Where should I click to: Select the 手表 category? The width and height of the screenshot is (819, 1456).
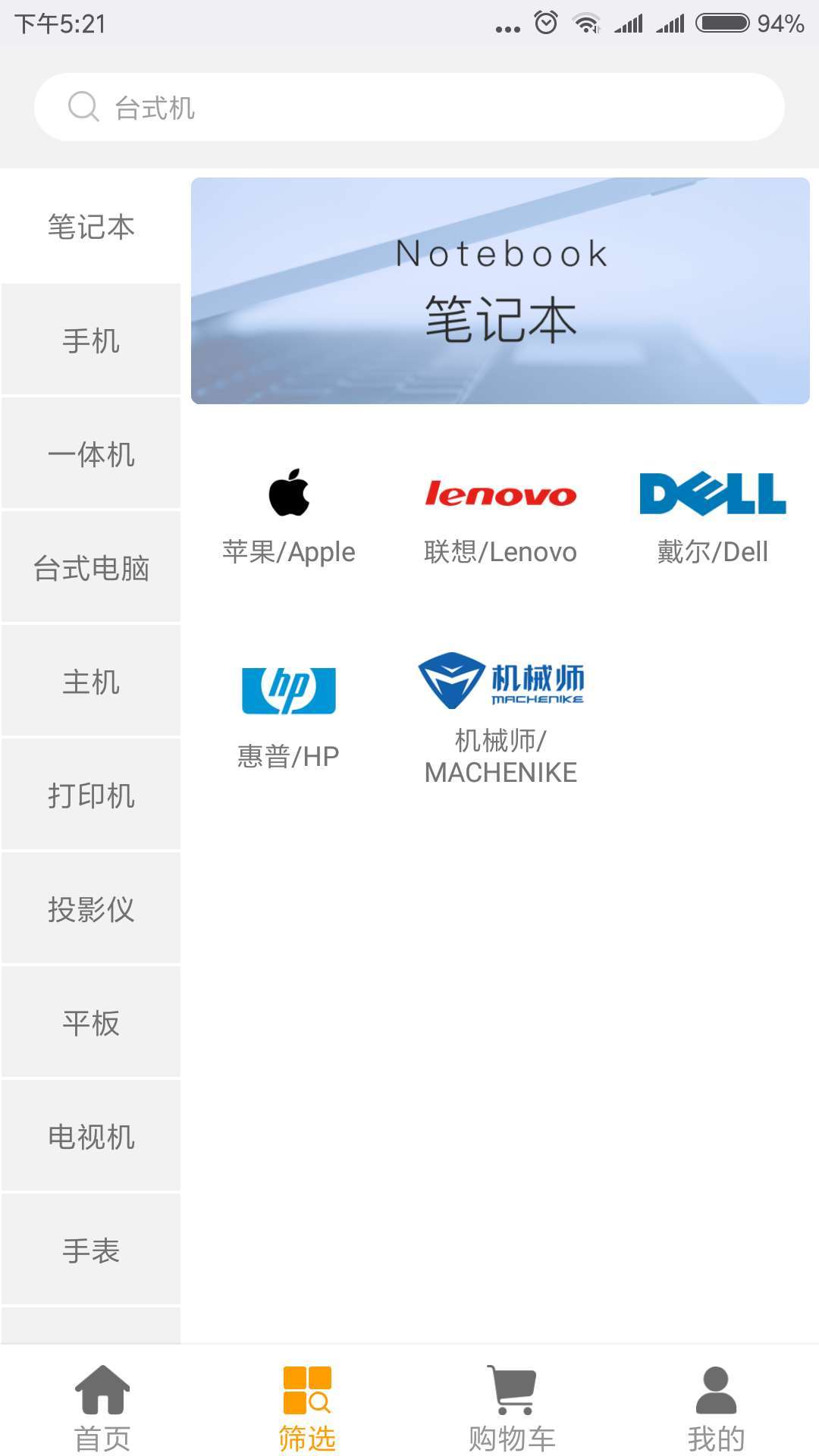[91, 1250]
